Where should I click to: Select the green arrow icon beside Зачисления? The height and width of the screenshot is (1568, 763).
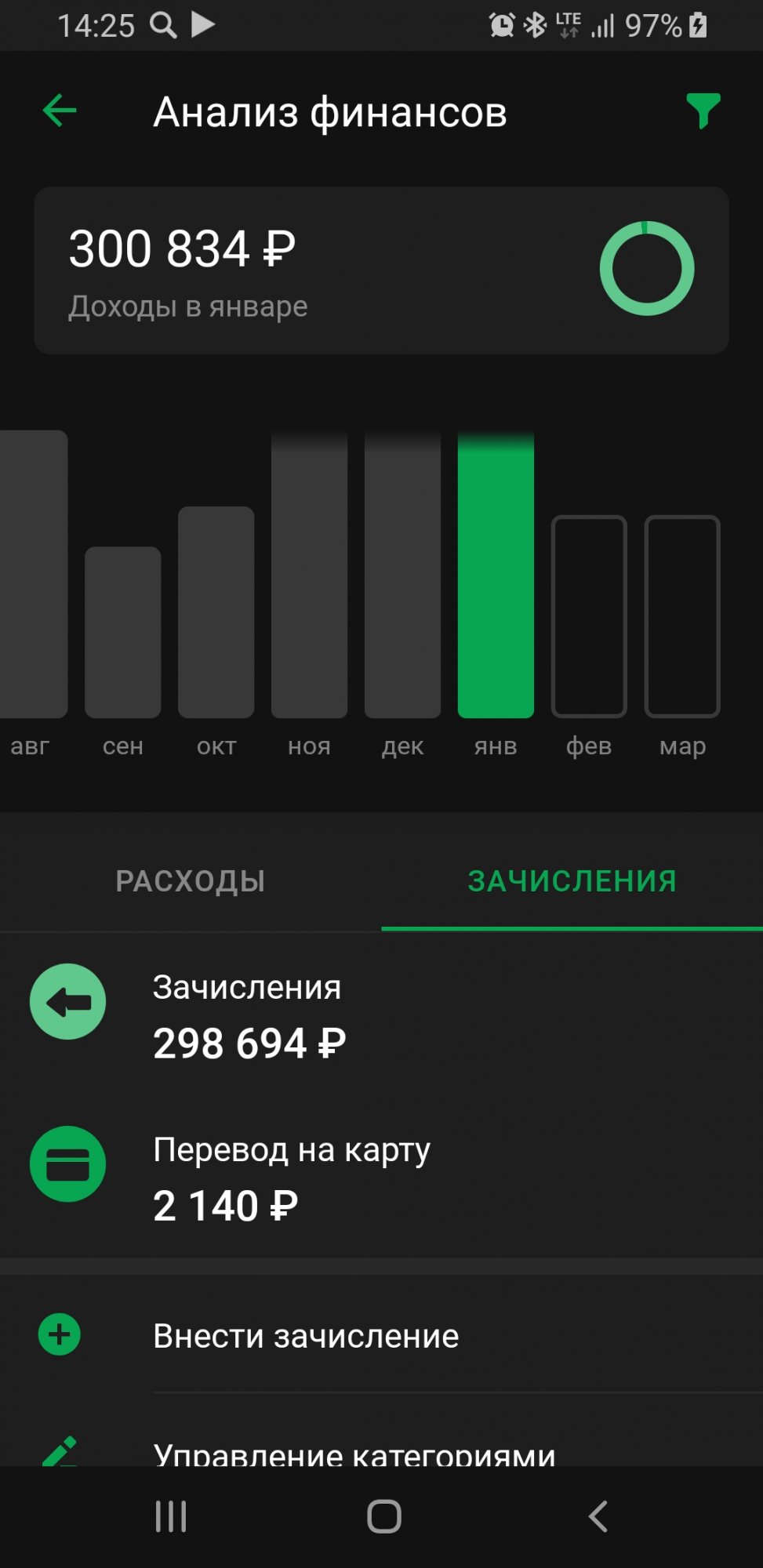[67, 1001]
